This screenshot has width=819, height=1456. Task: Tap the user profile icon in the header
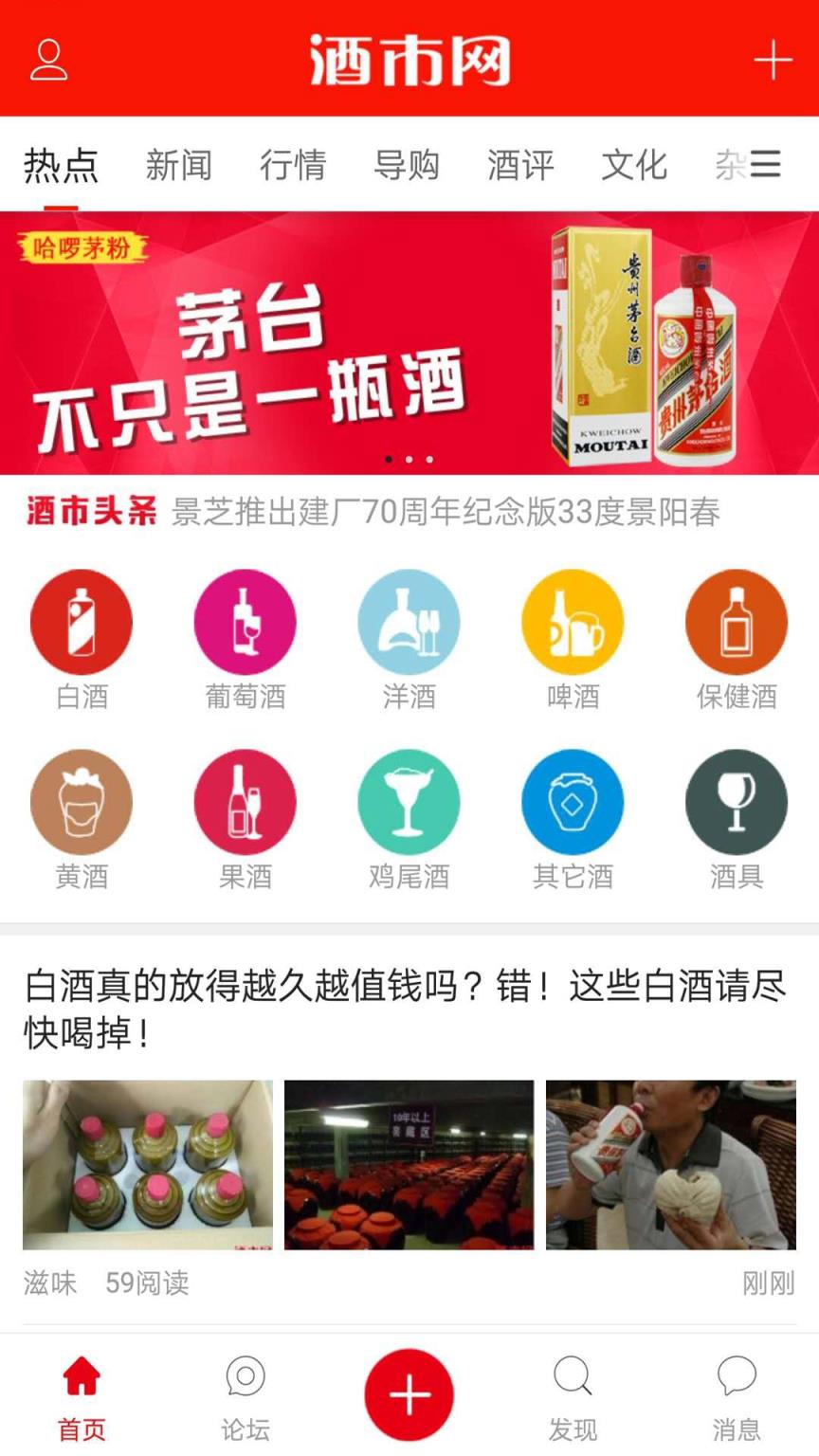click(47, 59)
